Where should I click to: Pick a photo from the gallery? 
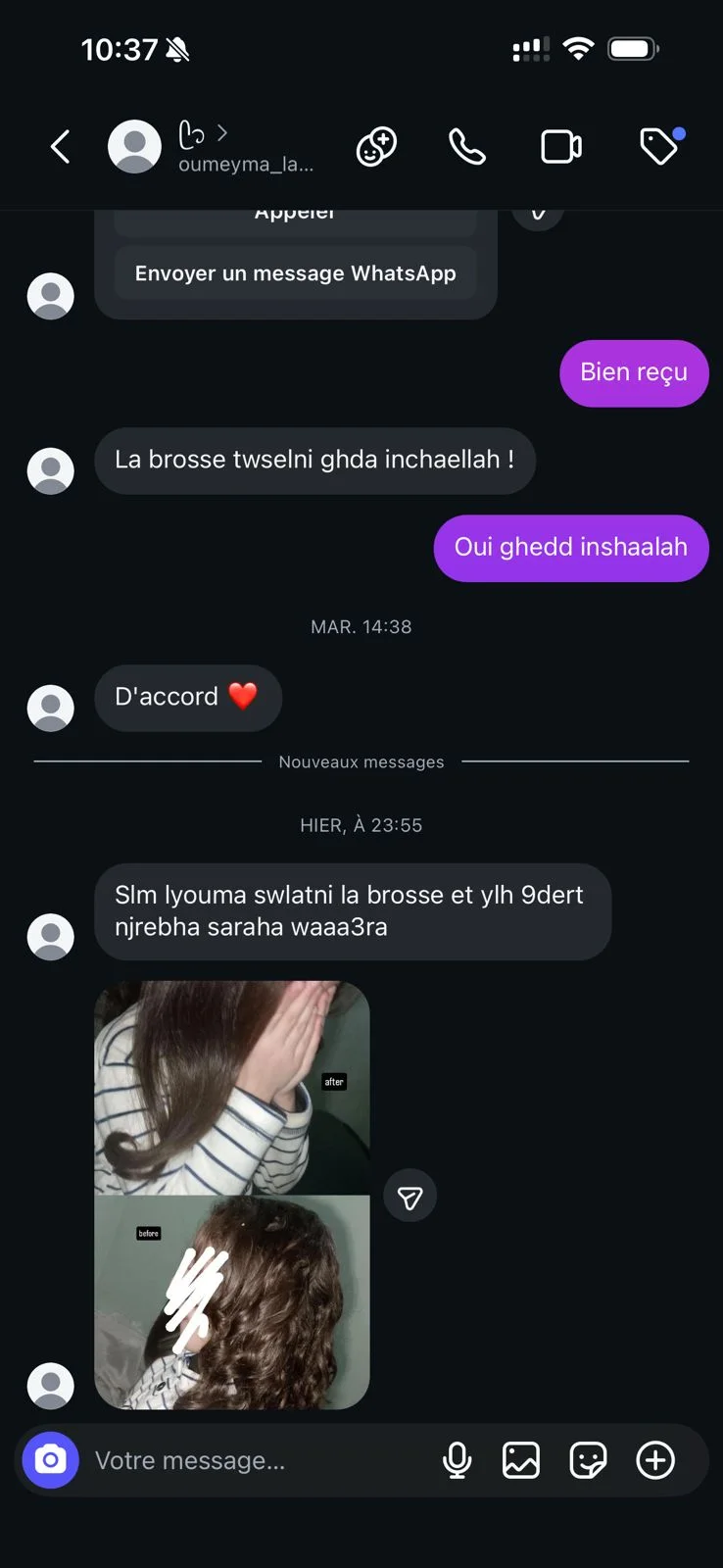coord(521,1460)
